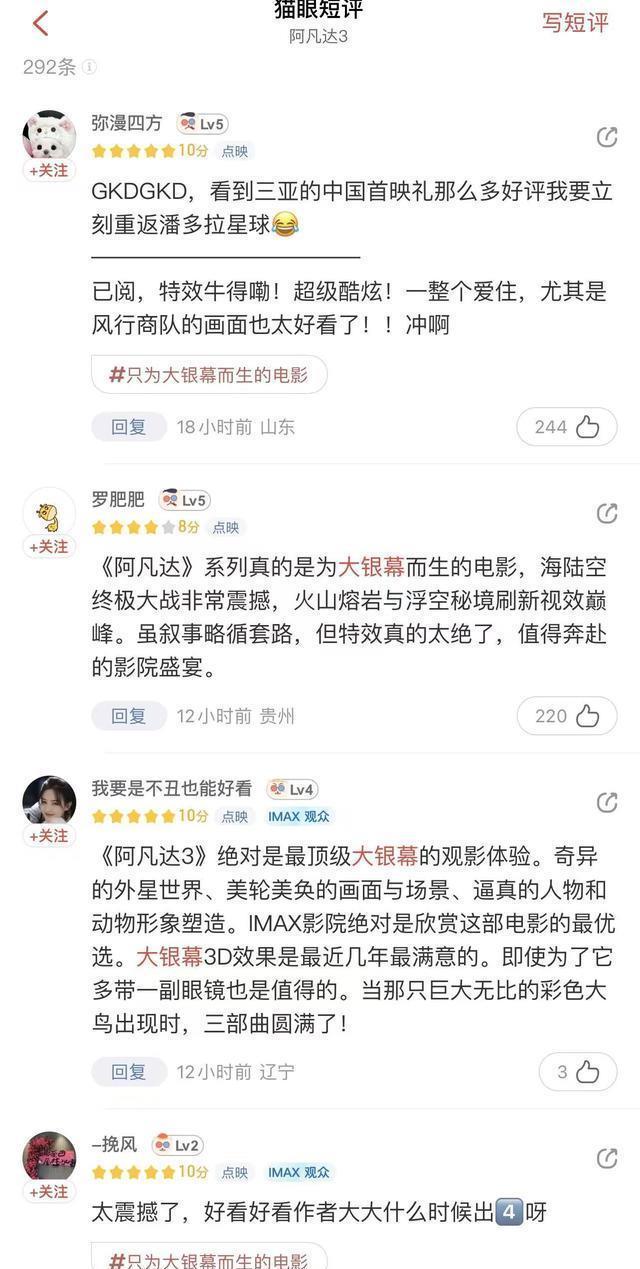Share 罗肥肥's review
This screenshot has height=1269, width=640.
point(606,514)
